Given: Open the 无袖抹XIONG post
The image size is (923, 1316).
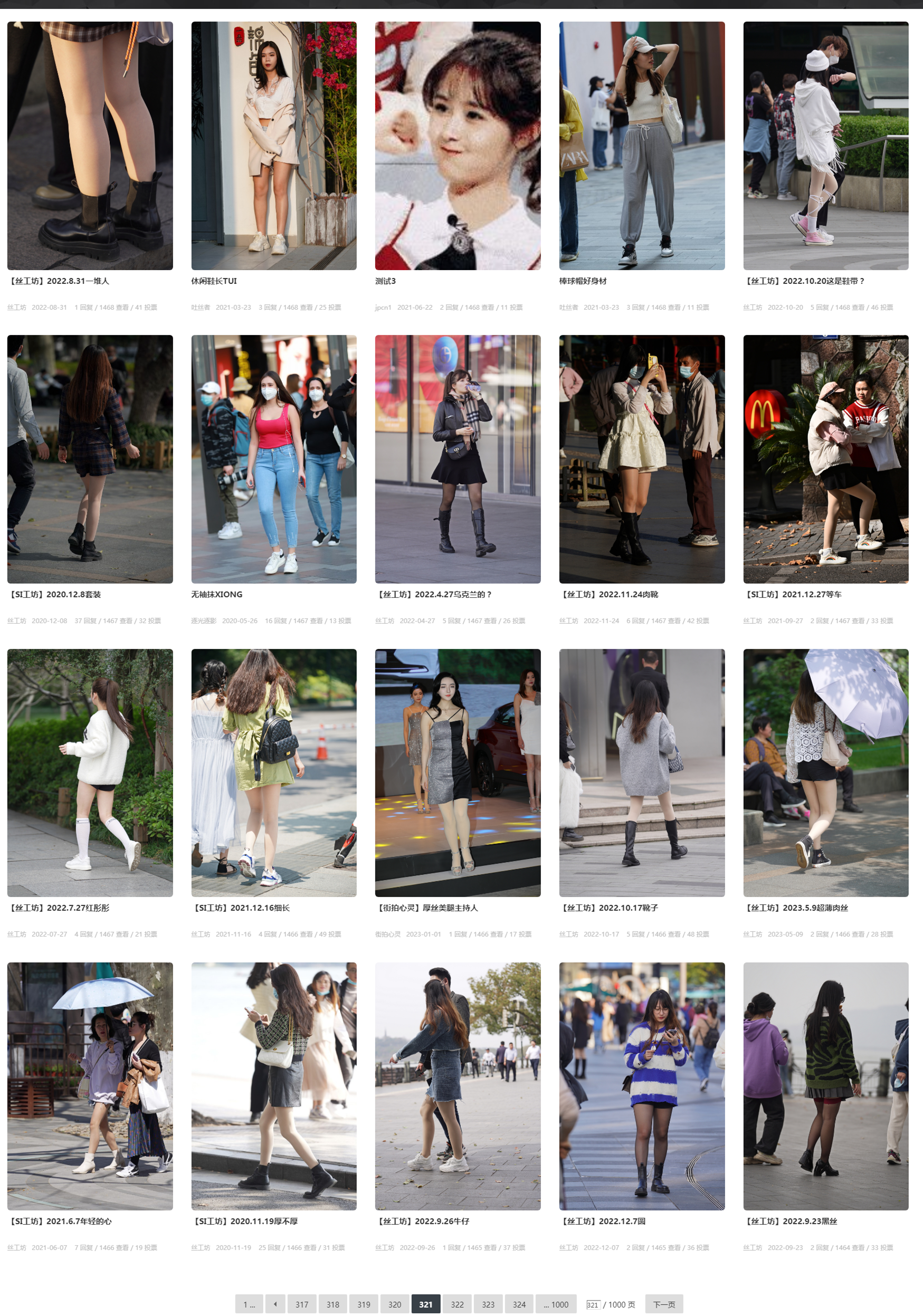Looking at the screenshot, I should coord(217,594).
